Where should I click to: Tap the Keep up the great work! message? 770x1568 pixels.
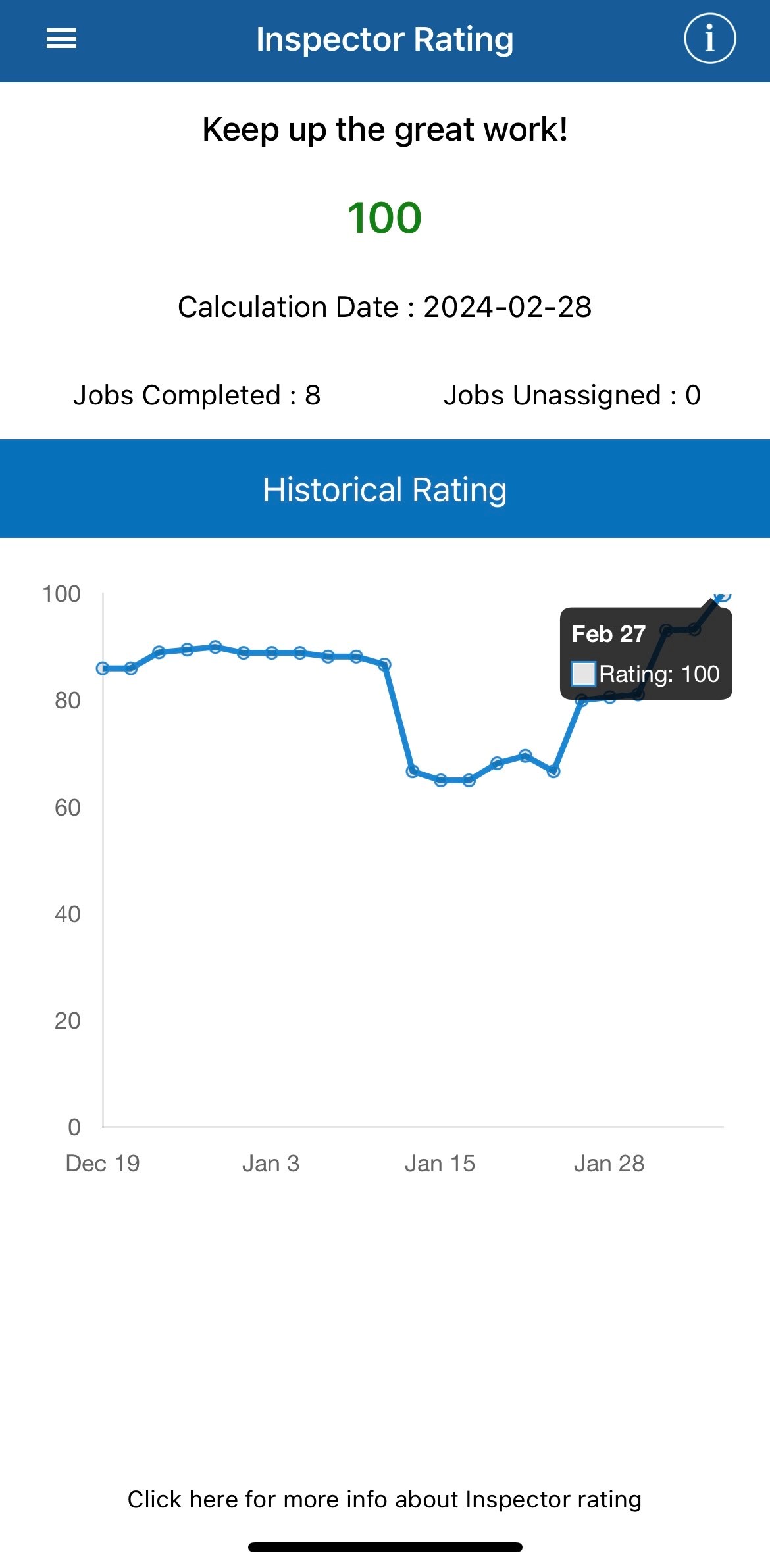[385, 129]
